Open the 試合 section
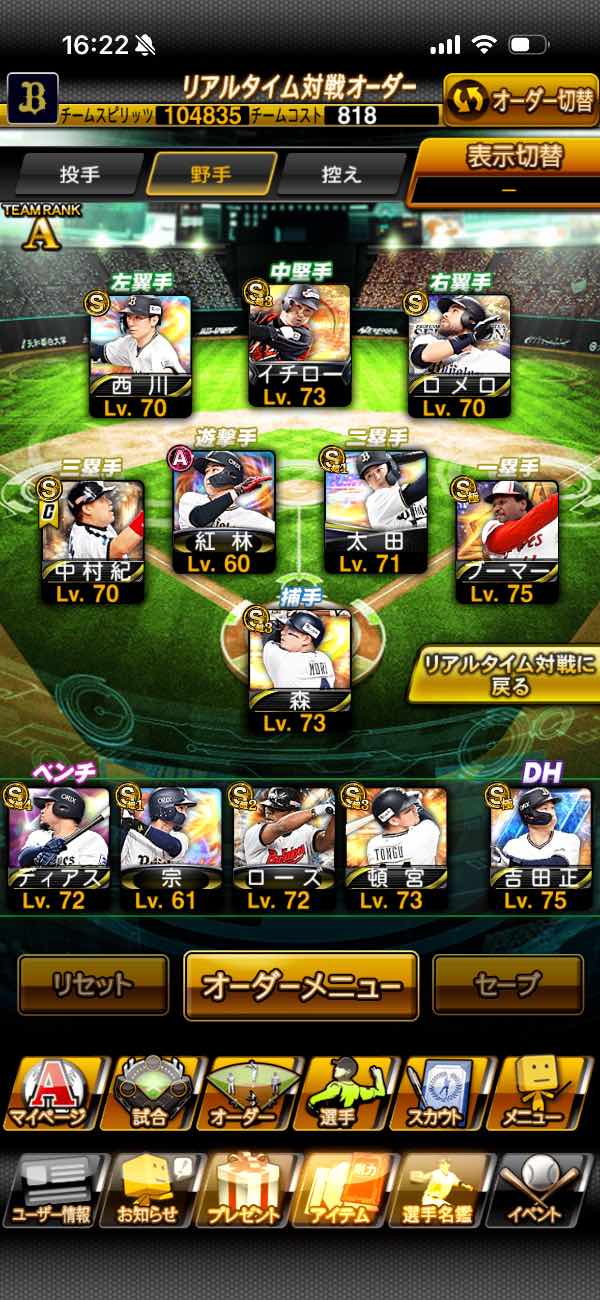The width and height of the screenshot is (600, 1300). pyautogui.click(x=150, y=1093)
